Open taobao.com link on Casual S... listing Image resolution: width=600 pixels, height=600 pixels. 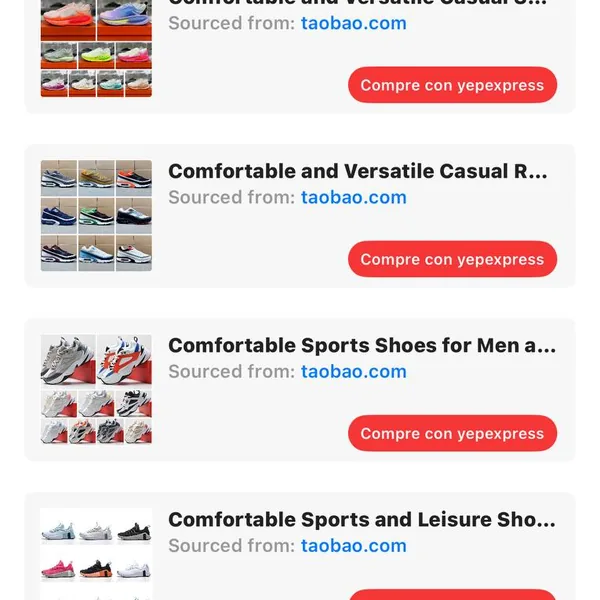[x=353, y=23]
